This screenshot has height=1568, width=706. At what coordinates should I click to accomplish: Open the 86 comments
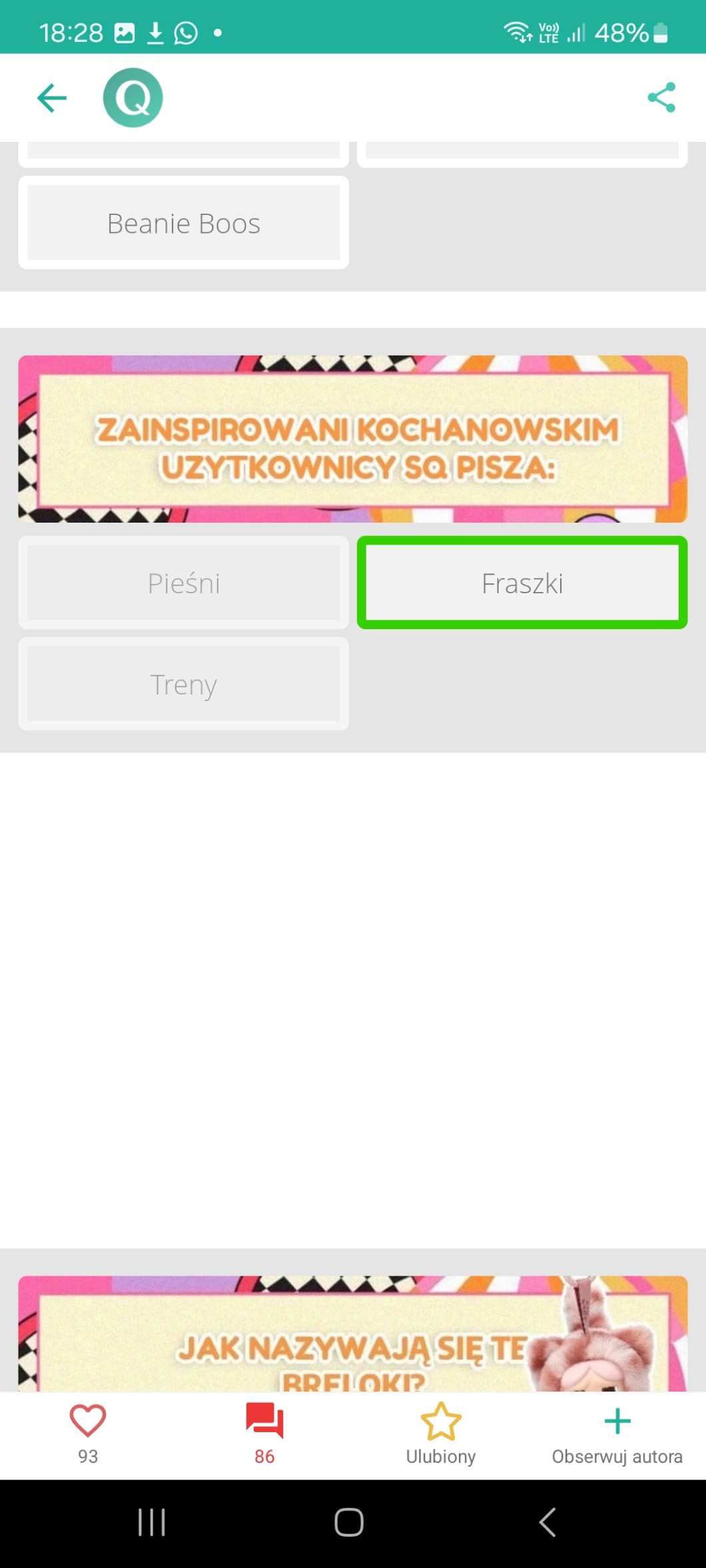[264, 1433]
